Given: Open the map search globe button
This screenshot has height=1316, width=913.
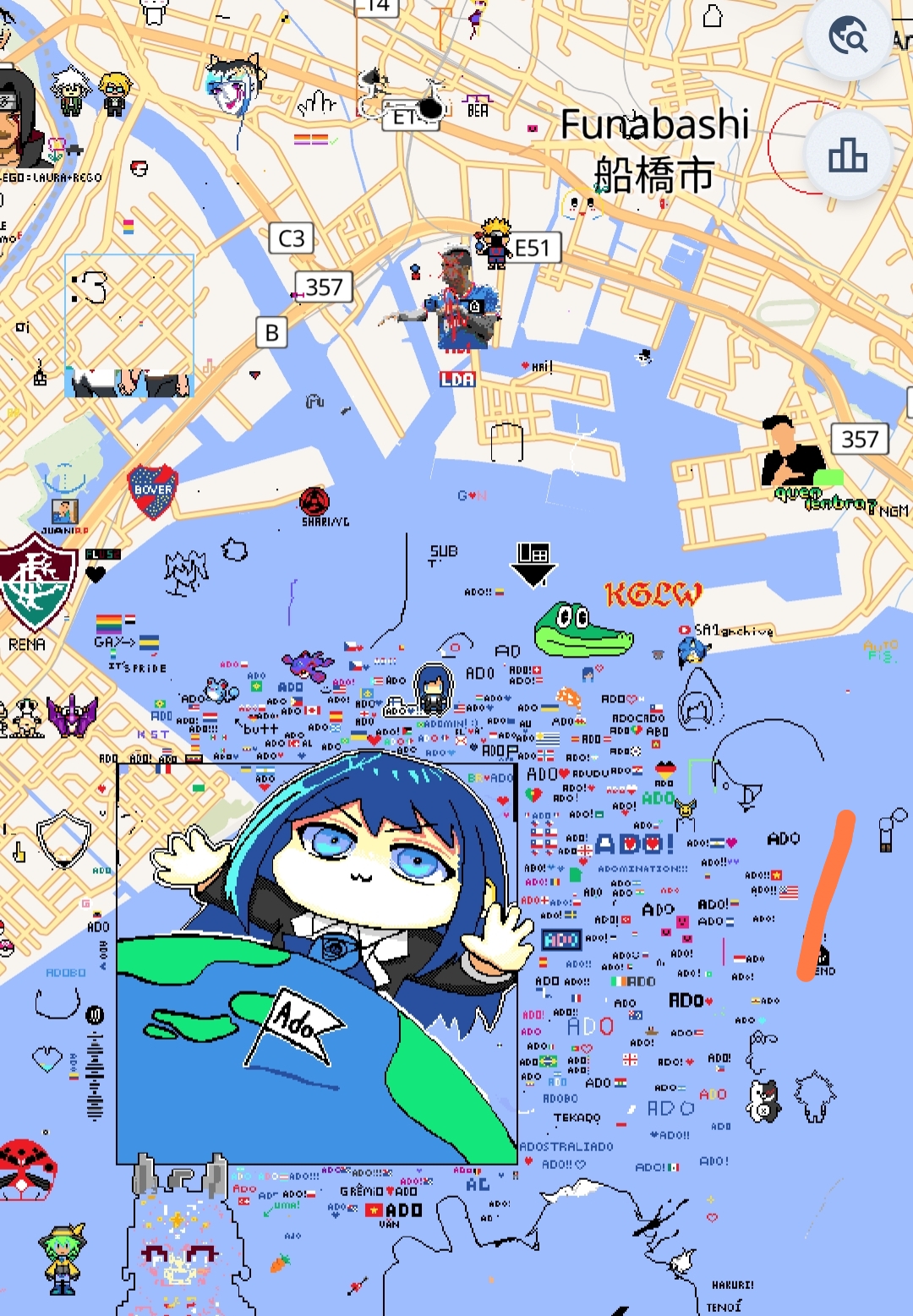Looking at the screenshot, I should [x=848, y=36].
